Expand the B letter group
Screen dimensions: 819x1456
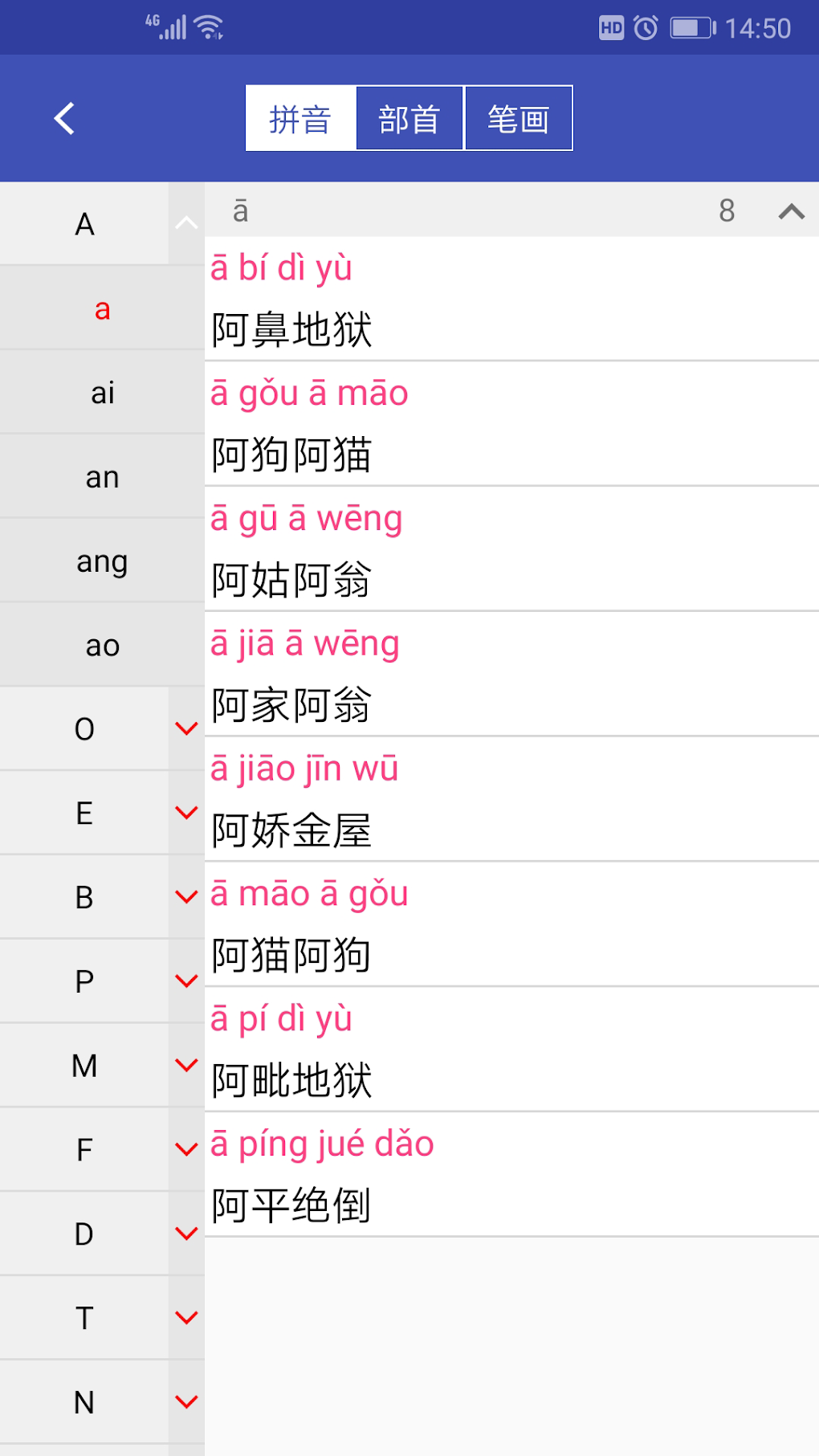185,897
